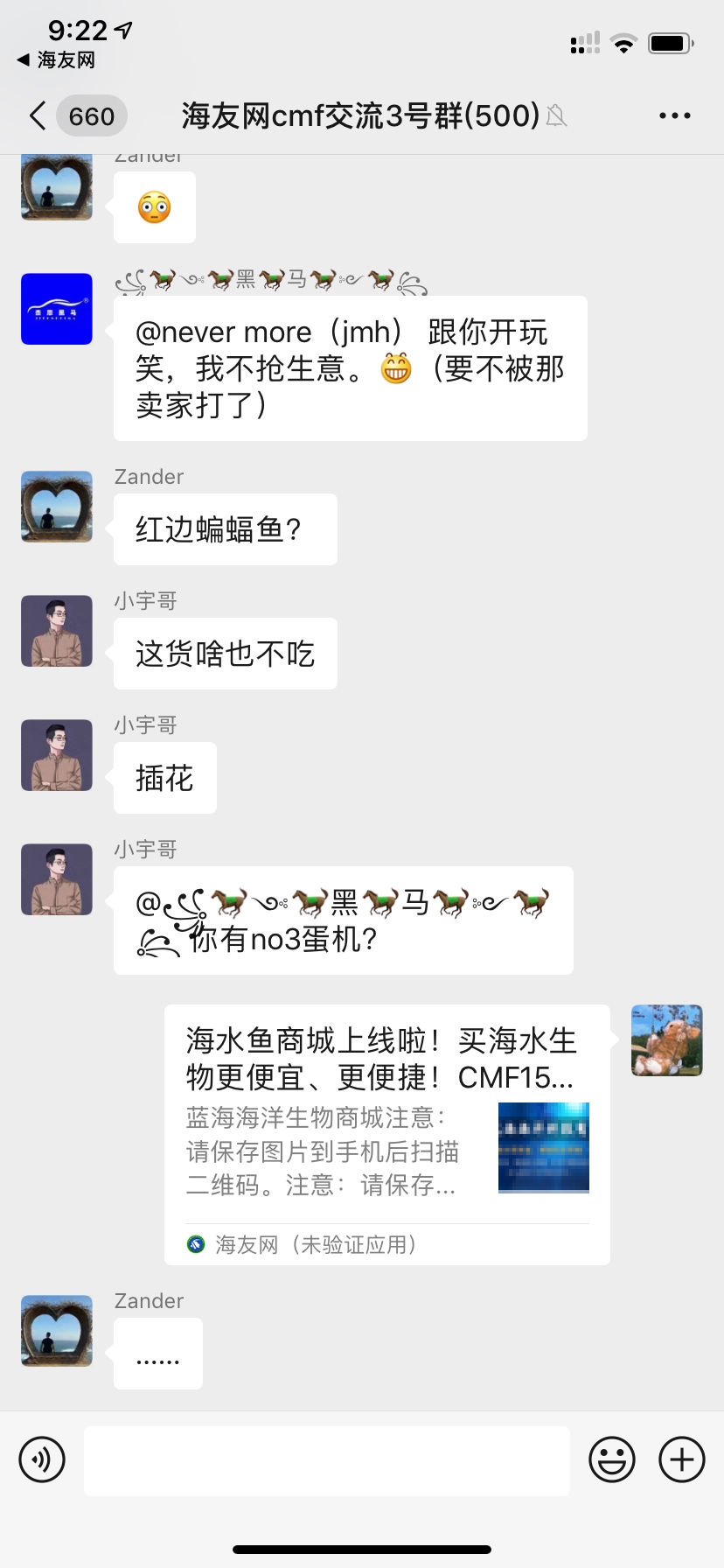Open the emoji sticker panel
The width and height of the screenshot is (724, 1568).
[611, 1459]
